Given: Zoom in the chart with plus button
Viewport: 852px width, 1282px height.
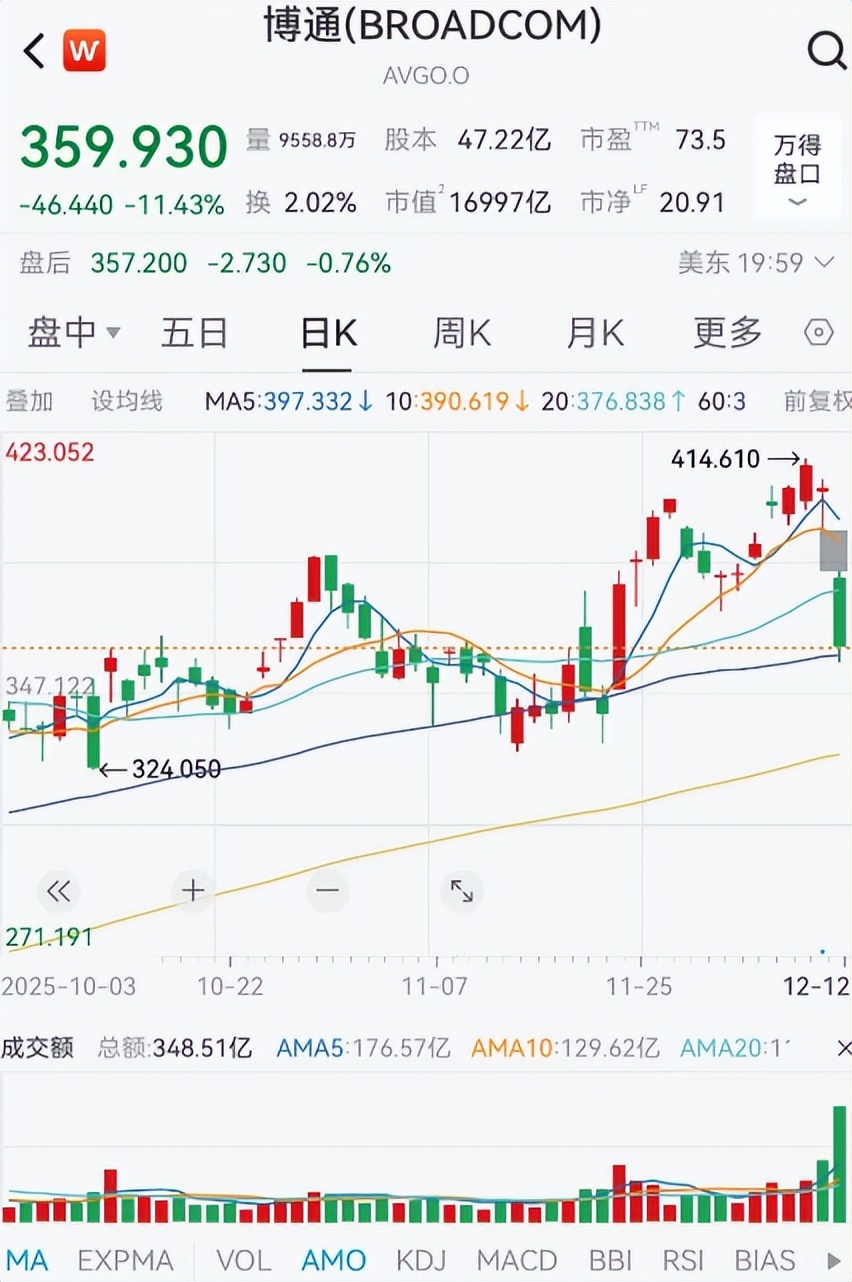Looking at the screenshot, I should [x=193, y=890].
